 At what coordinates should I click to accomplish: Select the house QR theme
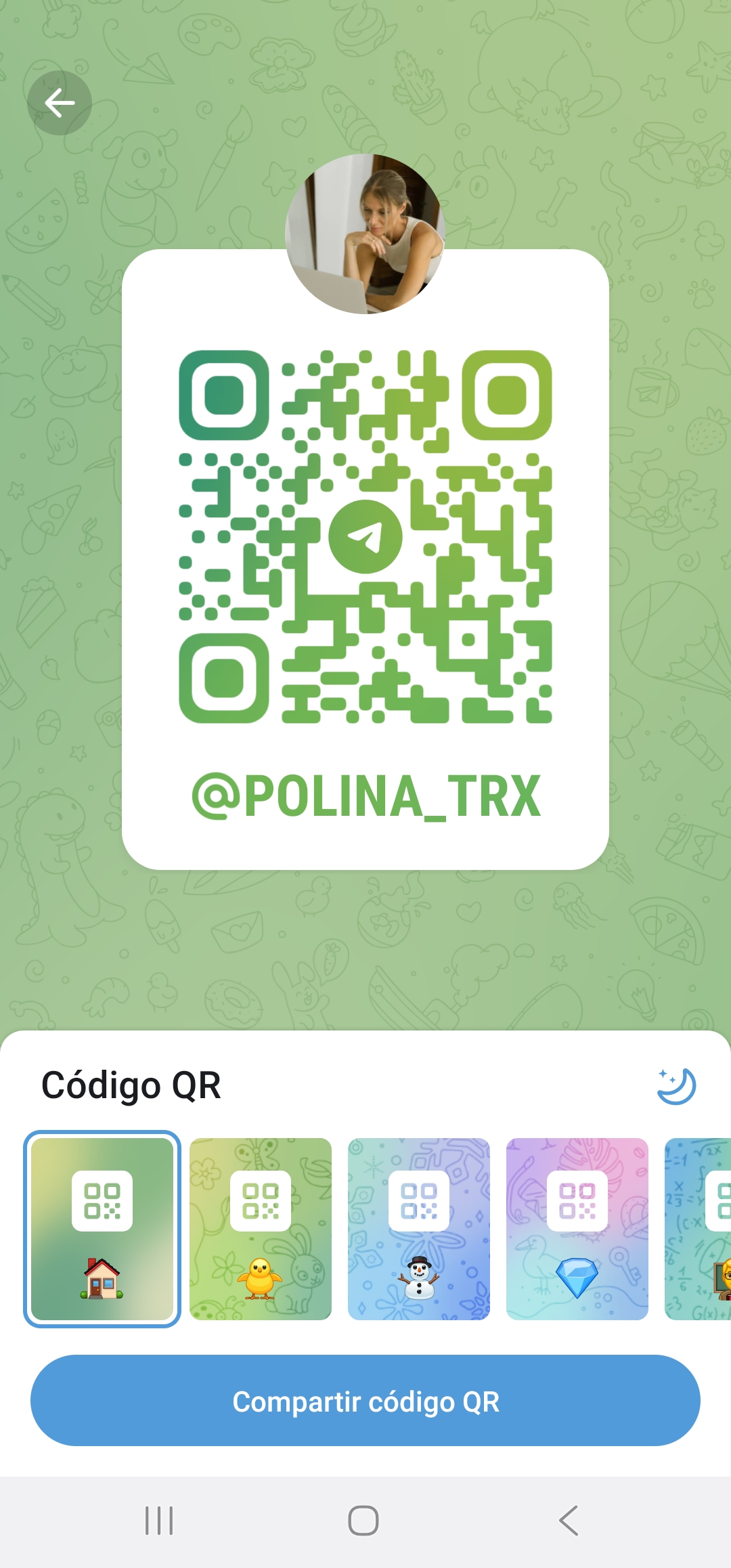click(x=102, y=1229)
